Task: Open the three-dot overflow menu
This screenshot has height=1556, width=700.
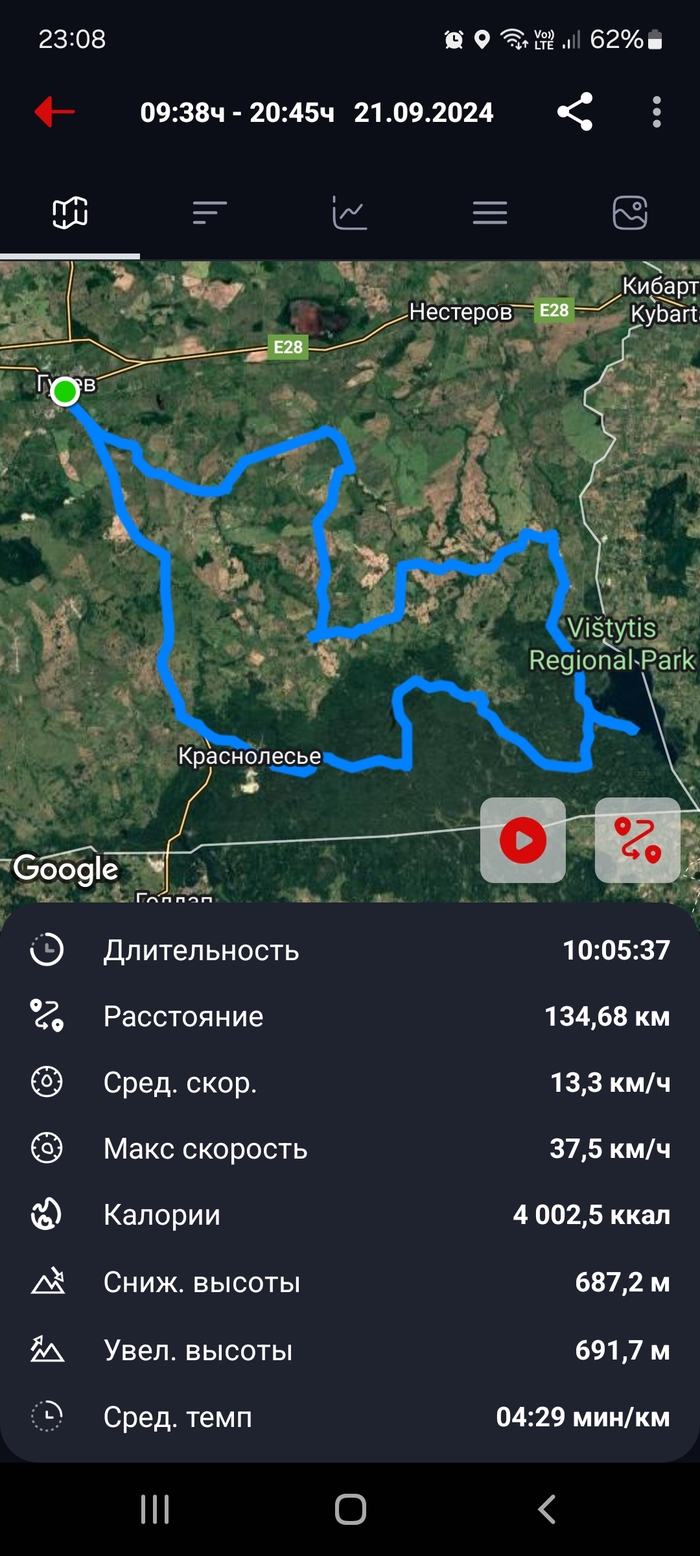Action: (x=657, y=112)
